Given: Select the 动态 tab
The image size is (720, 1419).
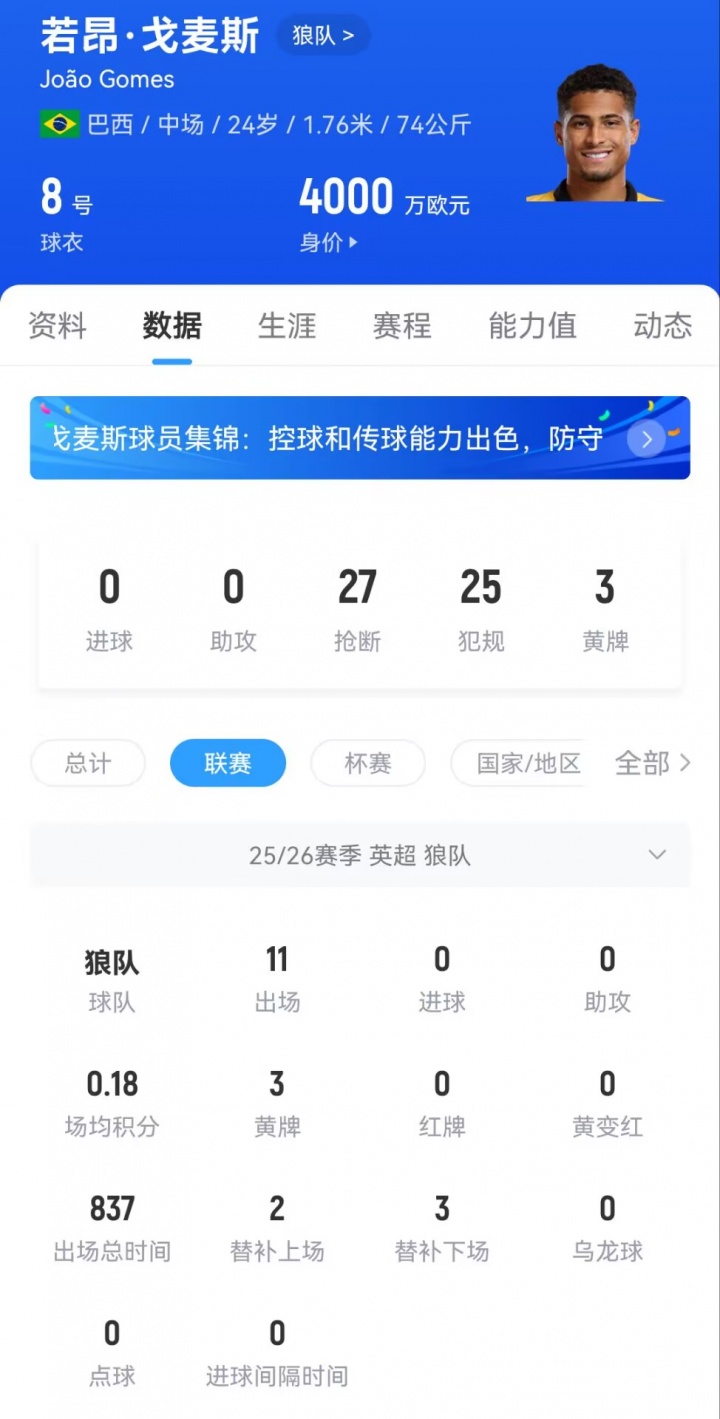Looking at the screenshot, I should [x=662, y=326].
